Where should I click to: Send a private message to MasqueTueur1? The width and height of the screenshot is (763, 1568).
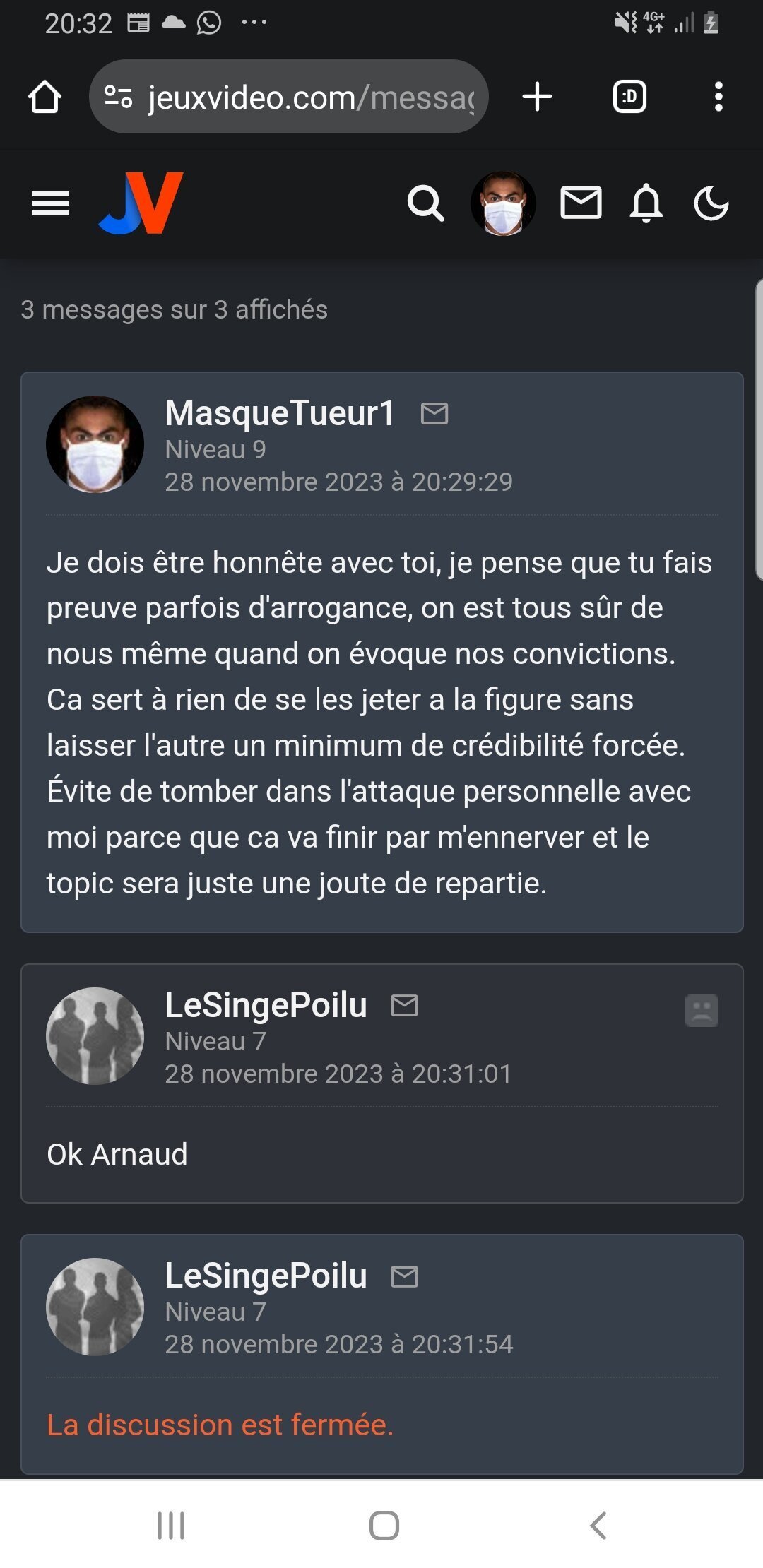[x=434, y=413]
